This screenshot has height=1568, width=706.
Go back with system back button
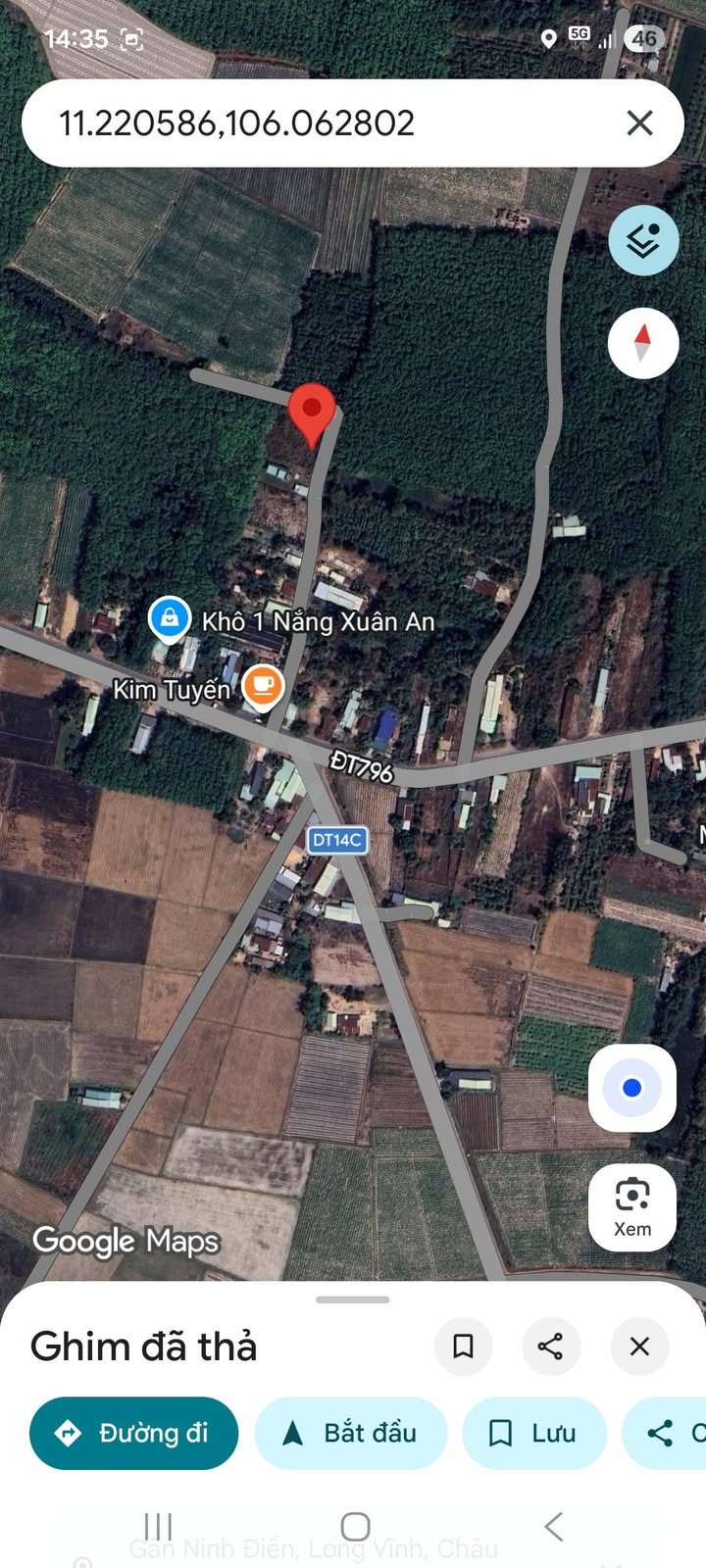pos(554,1526)
